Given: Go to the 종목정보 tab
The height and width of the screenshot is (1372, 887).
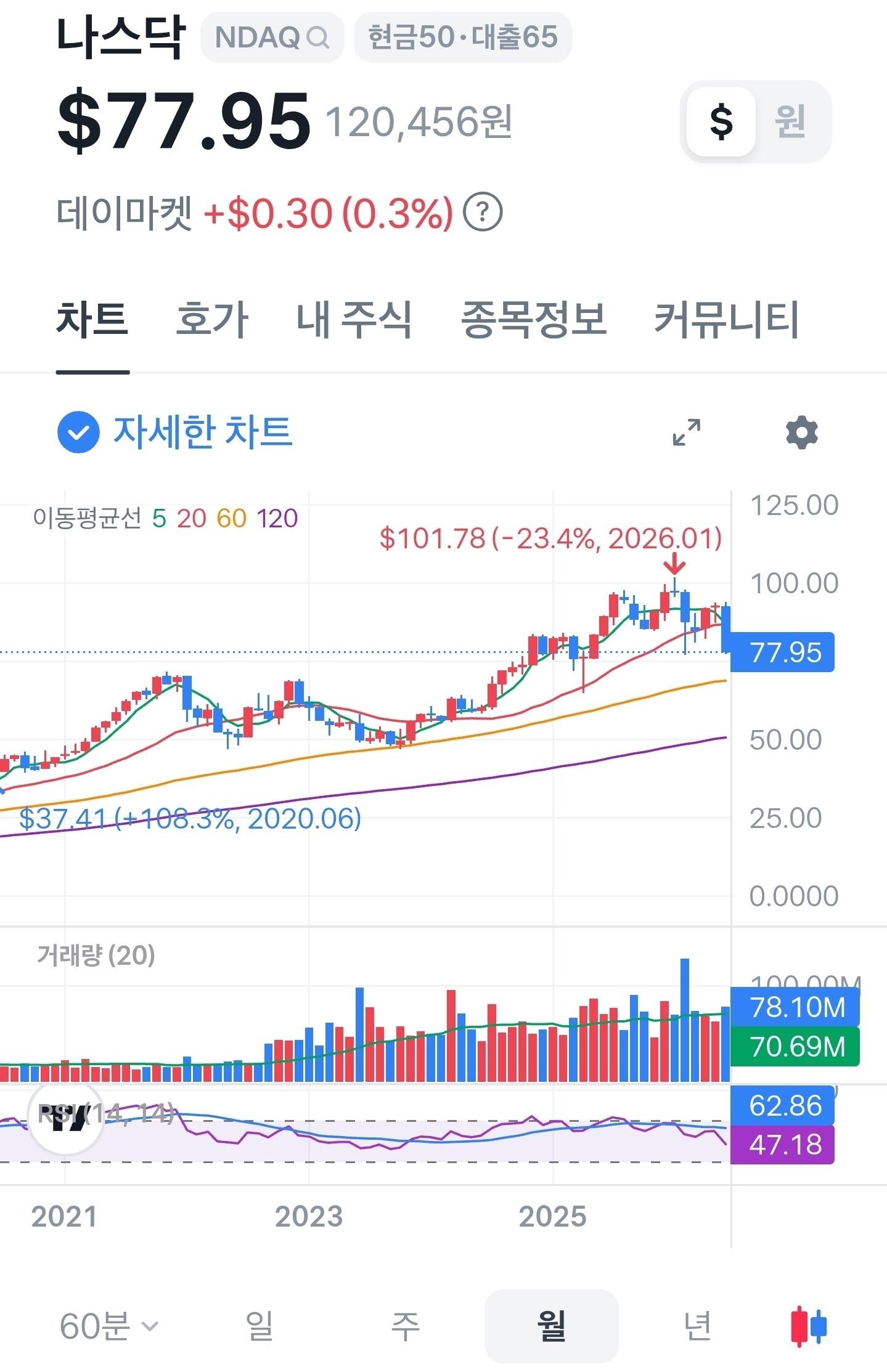Looking at the screenshot, I should point(534,320).
